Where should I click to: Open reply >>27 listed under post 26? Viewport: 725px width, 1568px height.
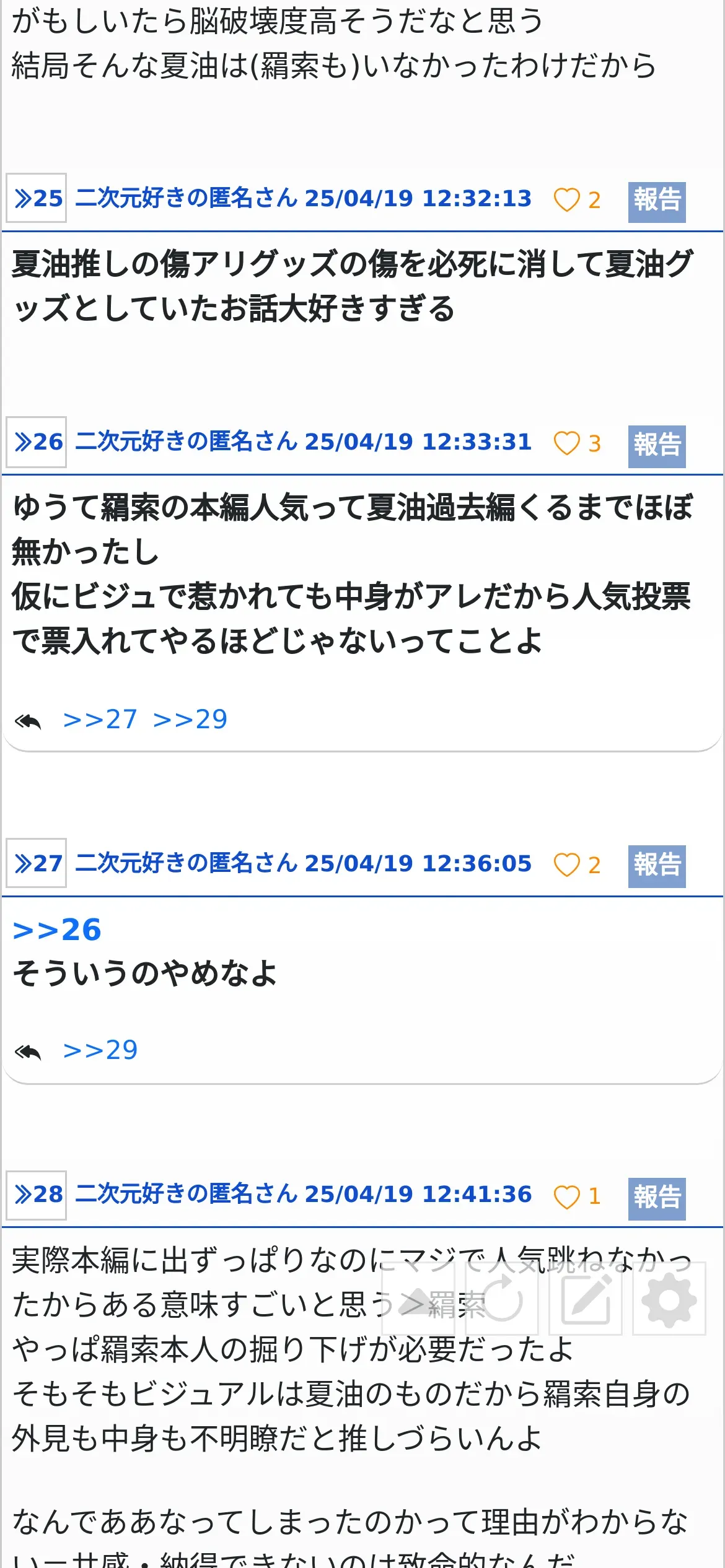(x=100, y=720)
